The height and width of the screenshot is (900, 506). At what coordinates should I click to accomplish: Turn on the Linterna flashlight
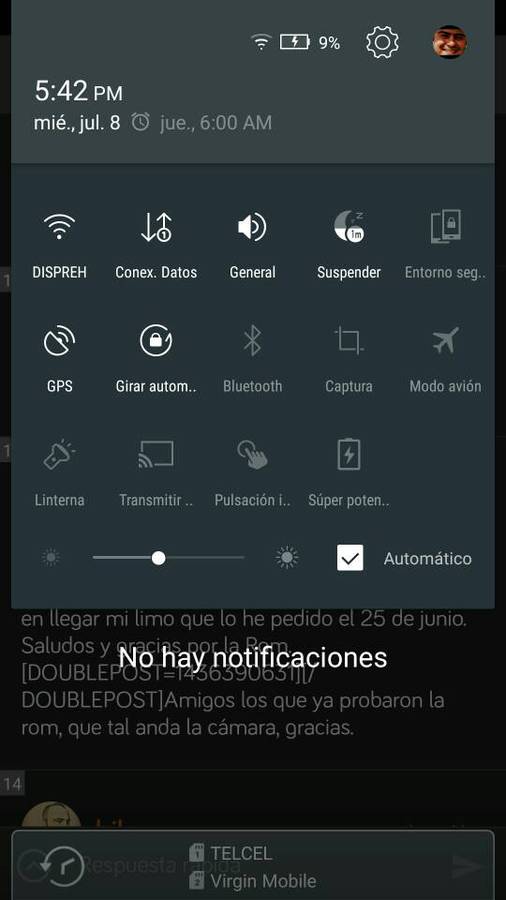click(60, 473)
